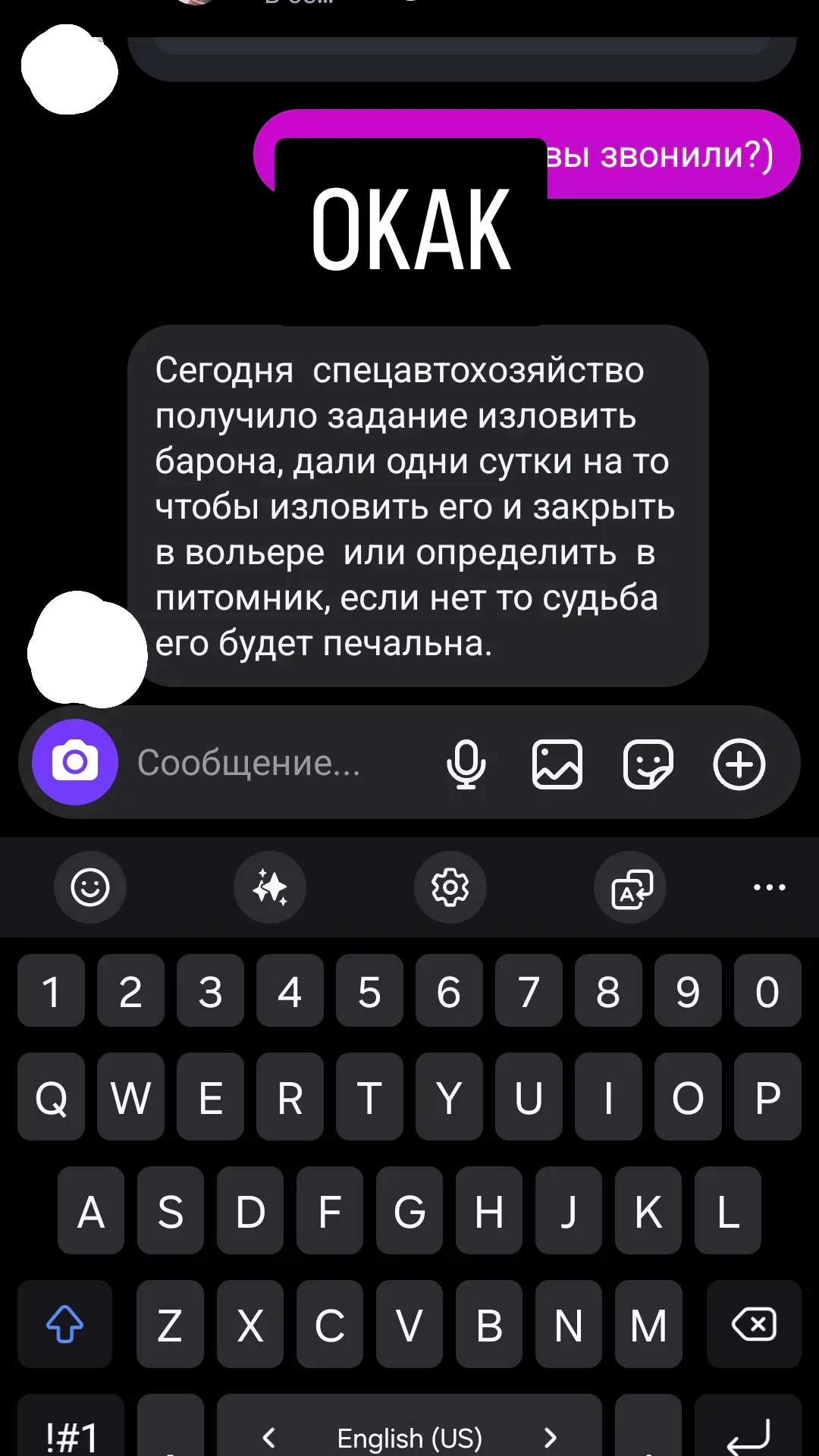The width and height of the screenshot is (819, 1456).
Task: Show more keyboard toolbar options
Action: tap(769, 887)
